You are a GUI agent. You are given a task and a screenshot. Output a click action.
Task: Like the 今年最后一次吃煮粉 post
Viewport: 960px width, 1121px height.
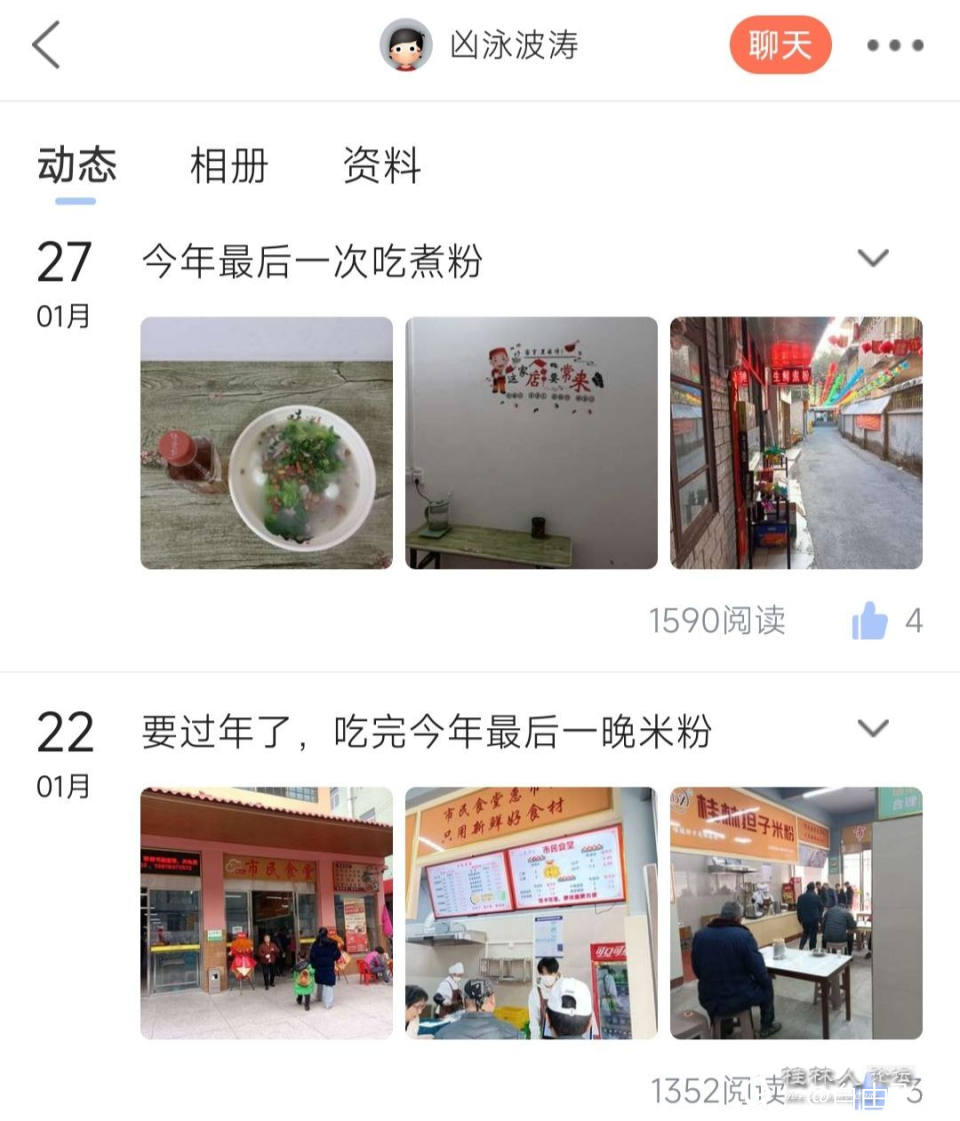[870, 621]
